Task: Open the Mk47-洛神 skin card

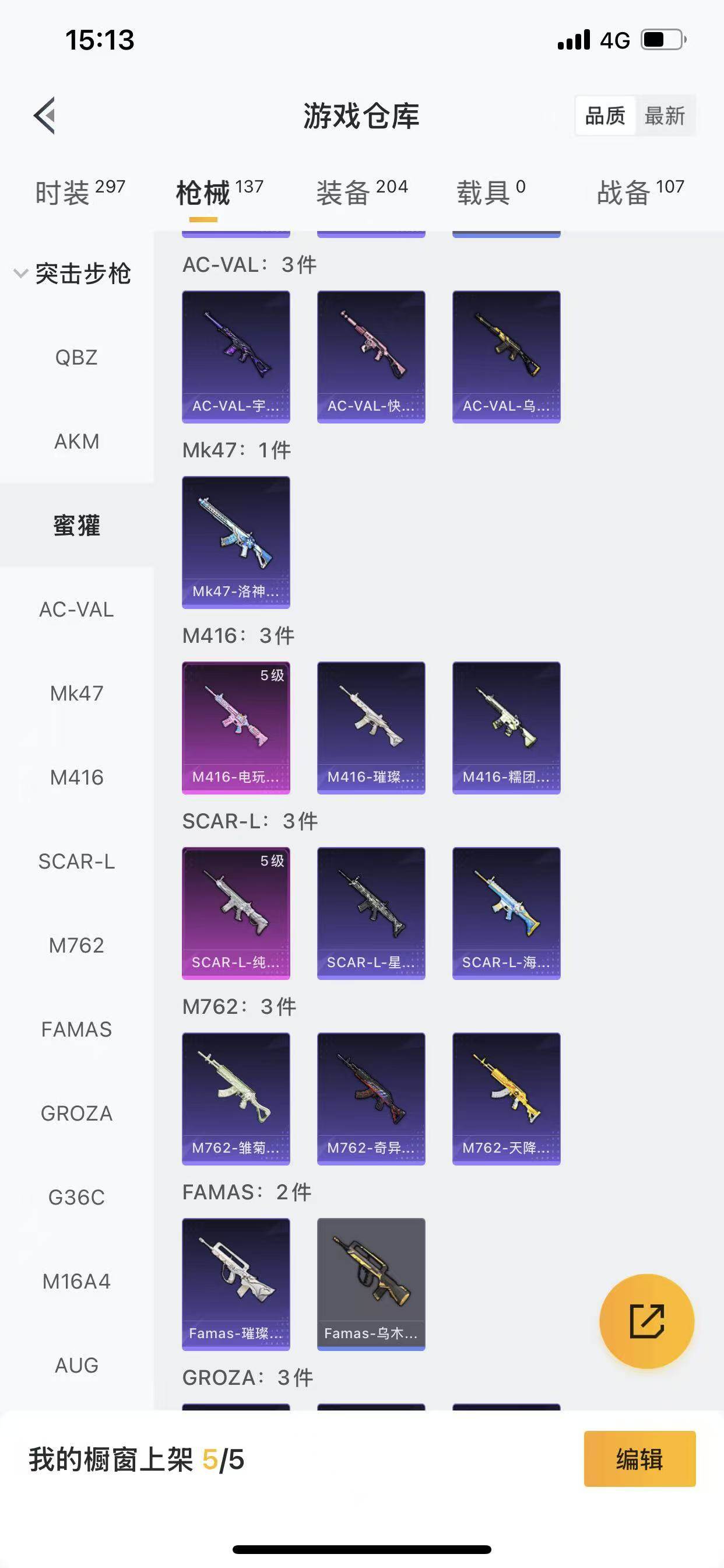Action: click(236, 542)
